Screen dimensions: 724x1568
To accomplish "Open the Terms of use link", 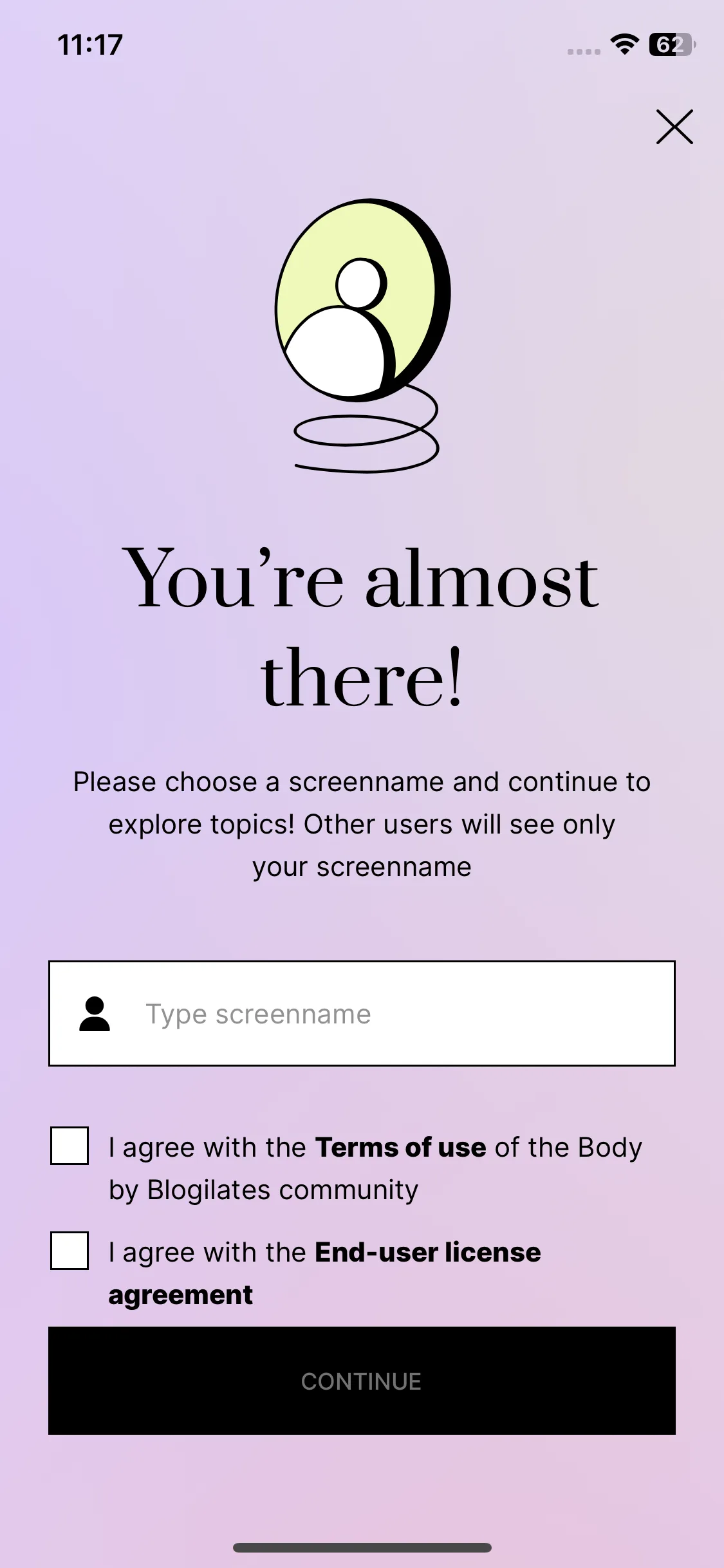I will pos(400,1148).
